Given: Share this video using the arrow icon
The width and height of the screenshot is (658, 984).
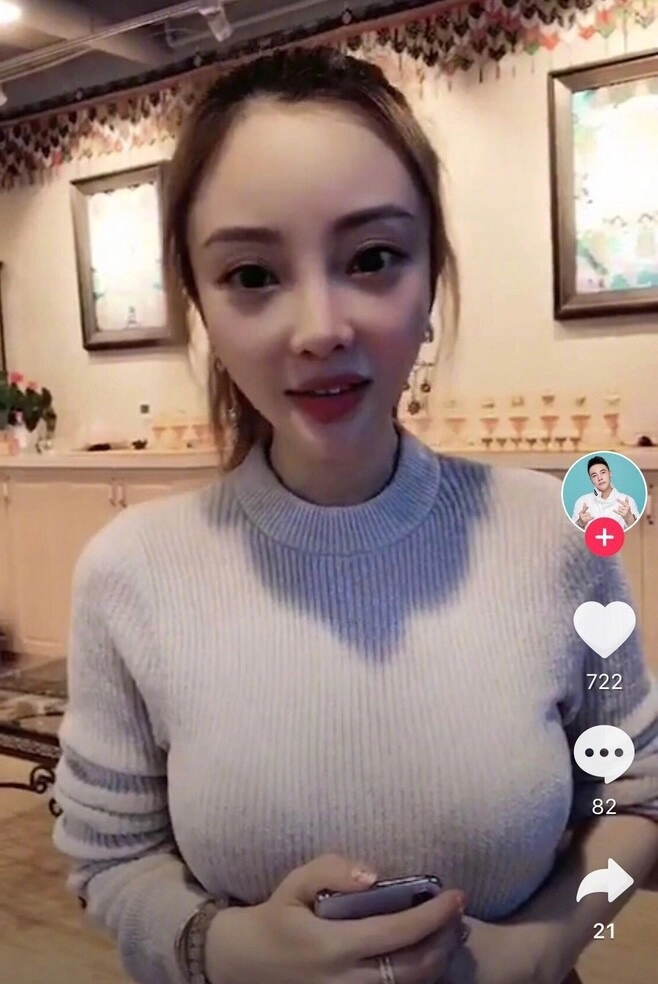Looking at the screenshot, I should tap(604, 882).
